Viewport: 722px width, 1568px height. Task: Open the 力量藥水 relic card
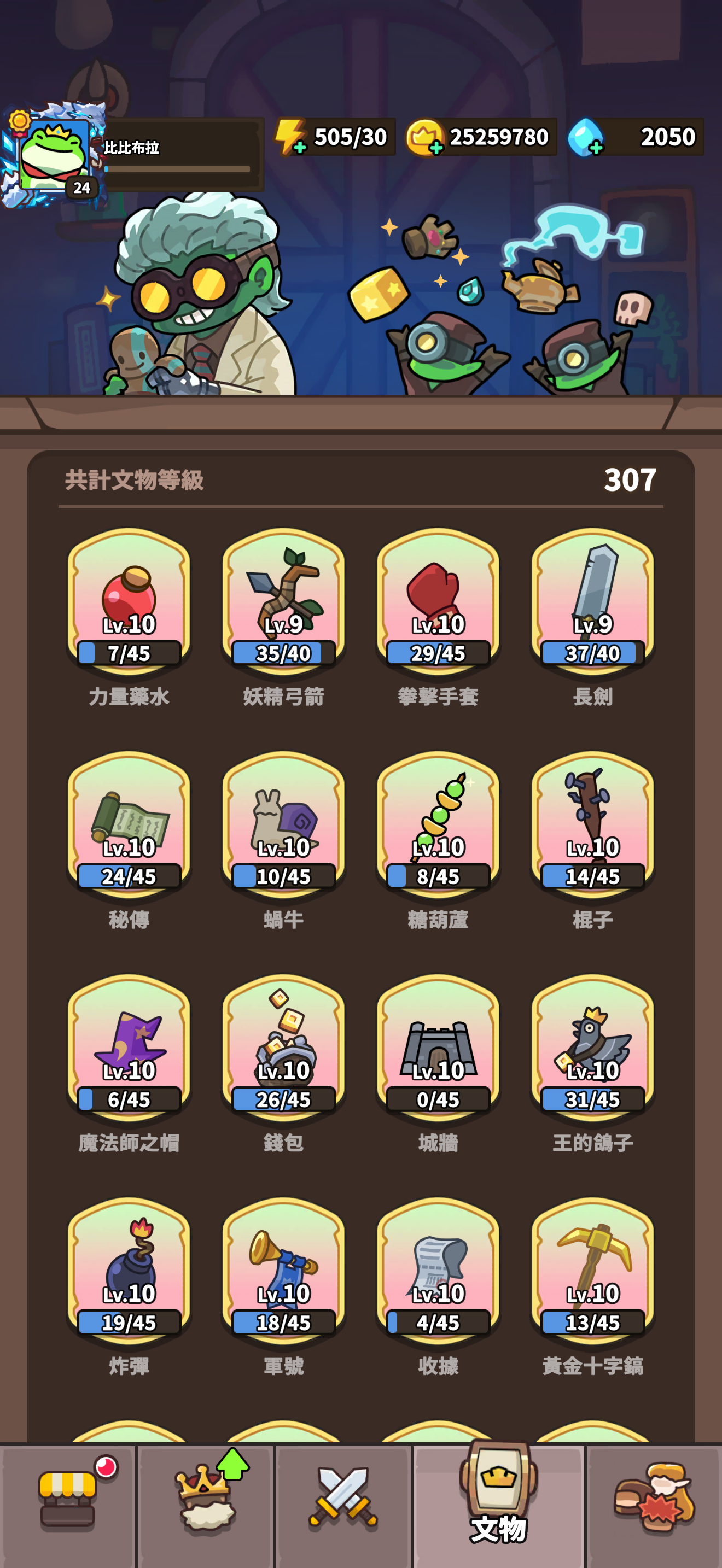click(129, 603)
